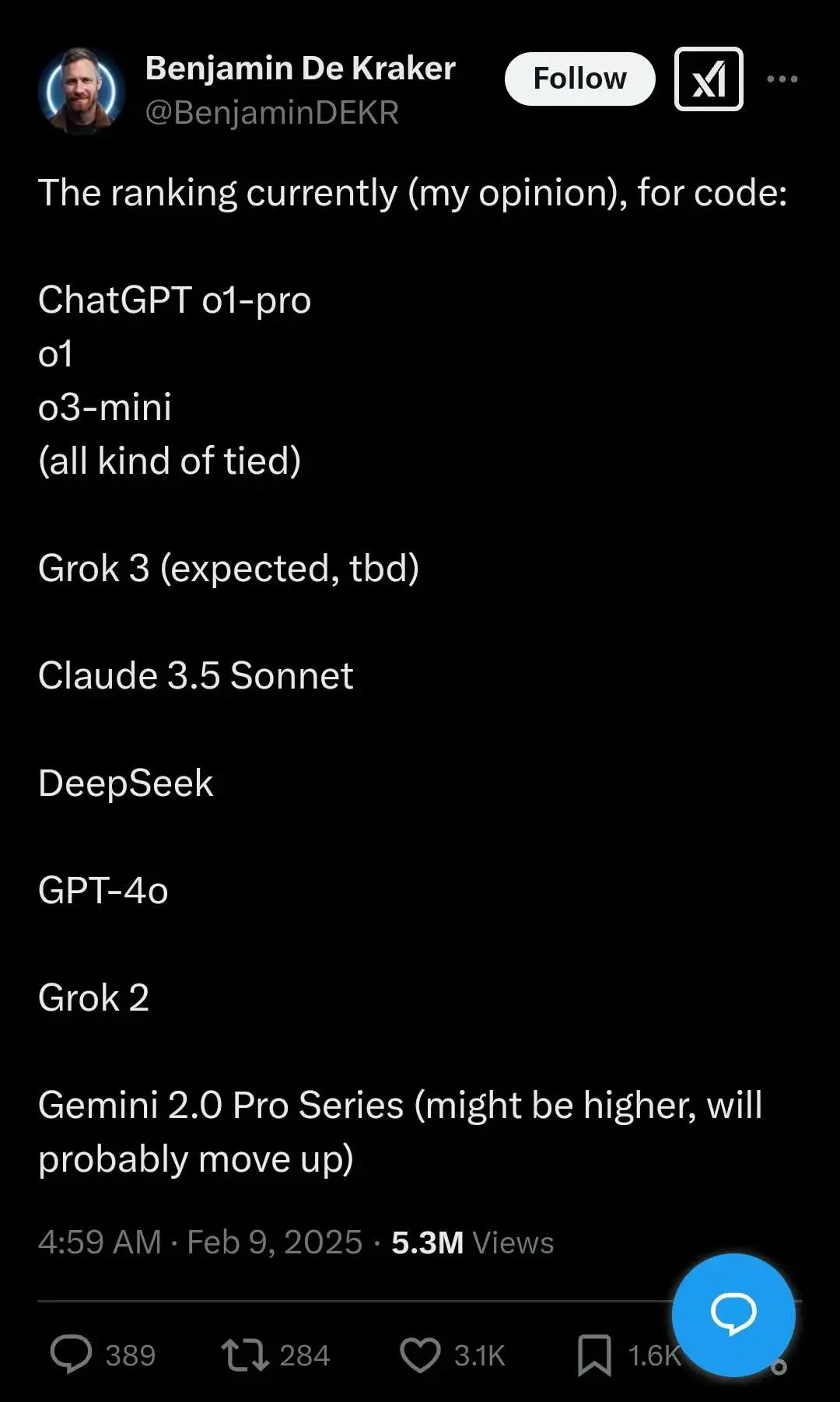Click the Grok xAI logo on the post

click(x=709, y=80)
